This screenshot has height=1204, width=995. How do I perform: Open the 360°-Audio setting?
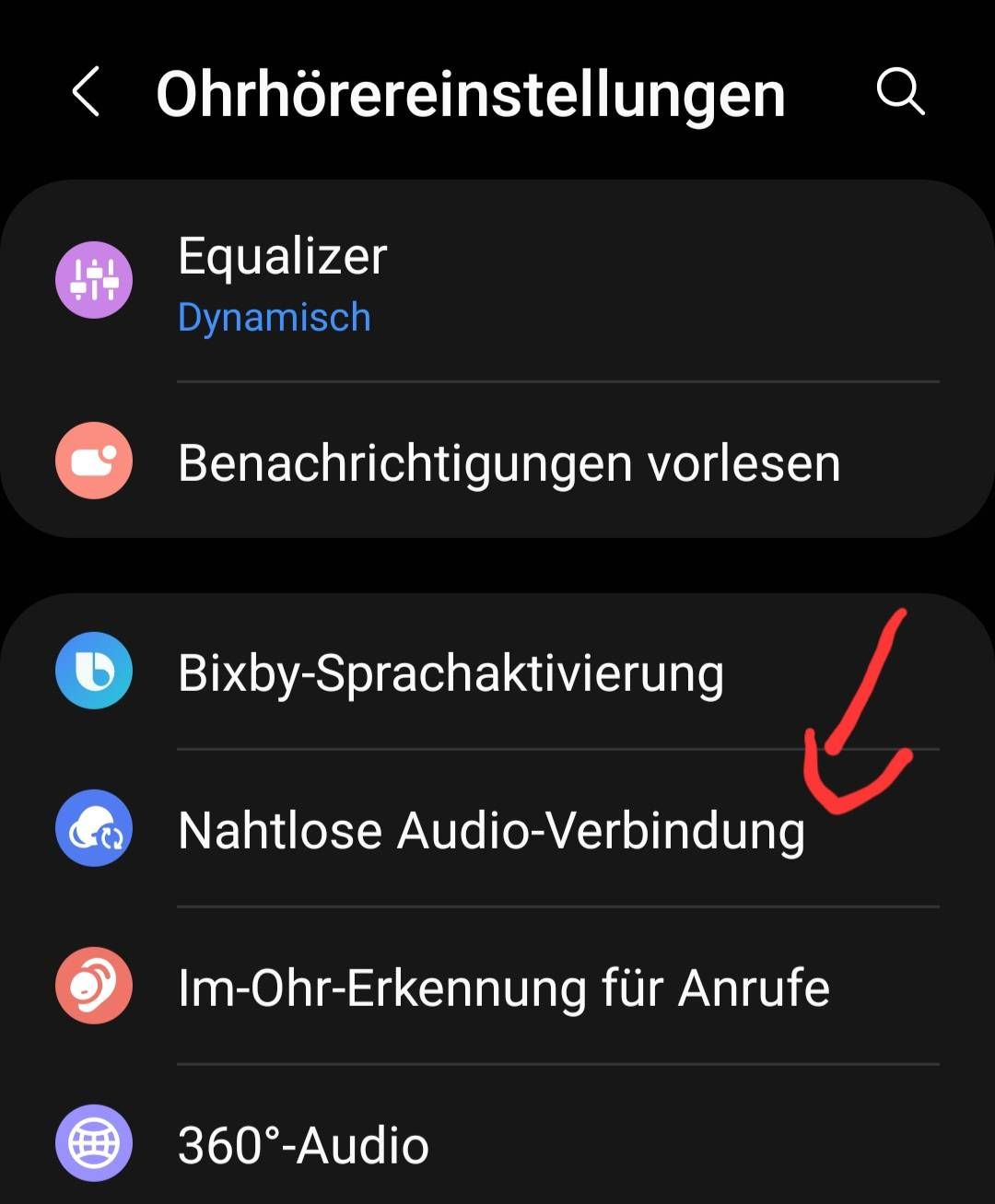[304, 1145]
